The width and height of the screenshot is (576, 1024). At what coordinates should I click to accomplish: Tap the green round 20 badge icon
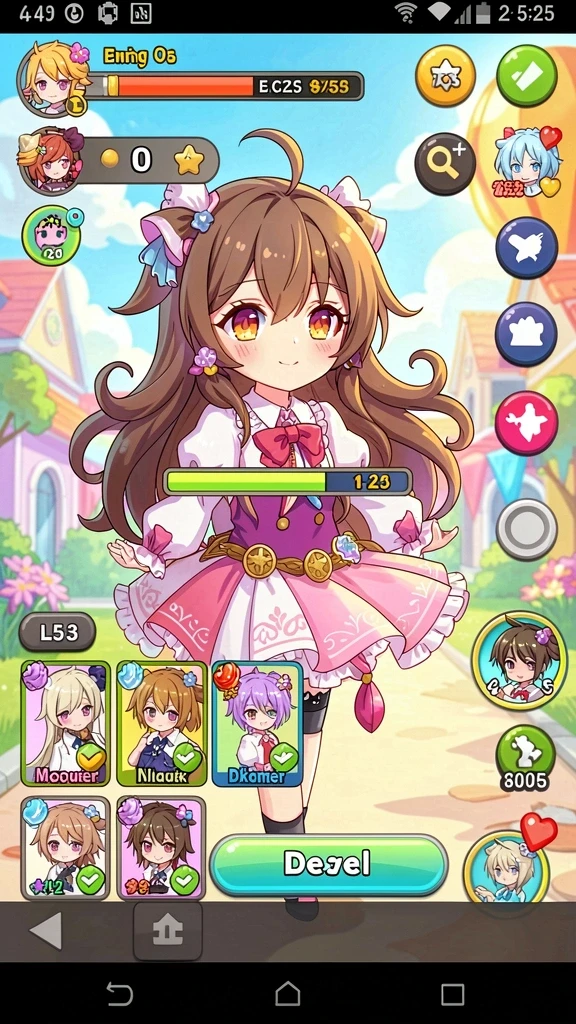[52, 234]
